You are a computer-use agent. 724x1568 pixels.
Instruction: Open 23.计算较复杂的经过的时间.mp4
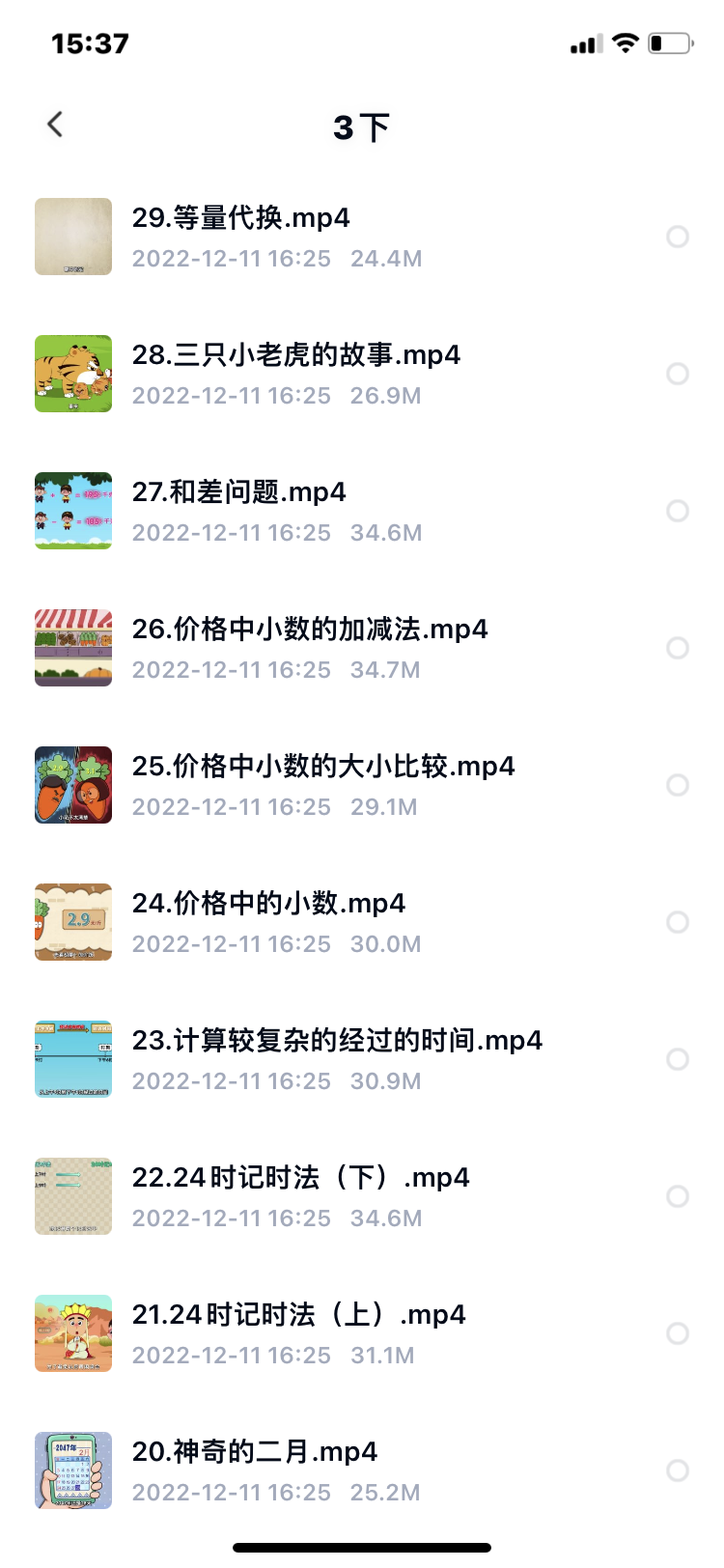336,1041
